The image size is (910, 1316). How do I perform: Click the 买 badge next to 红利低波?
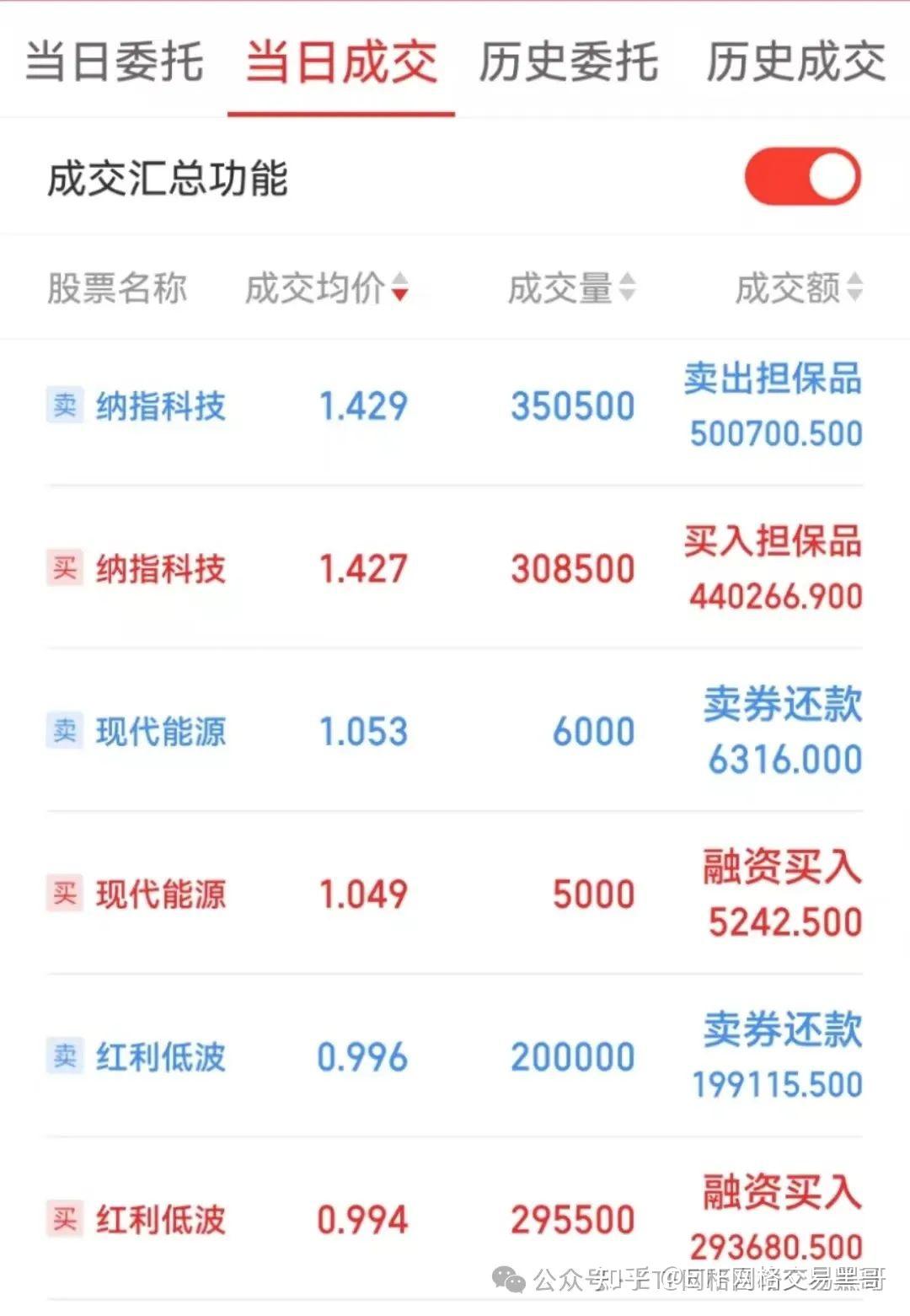coord(64,1219)
